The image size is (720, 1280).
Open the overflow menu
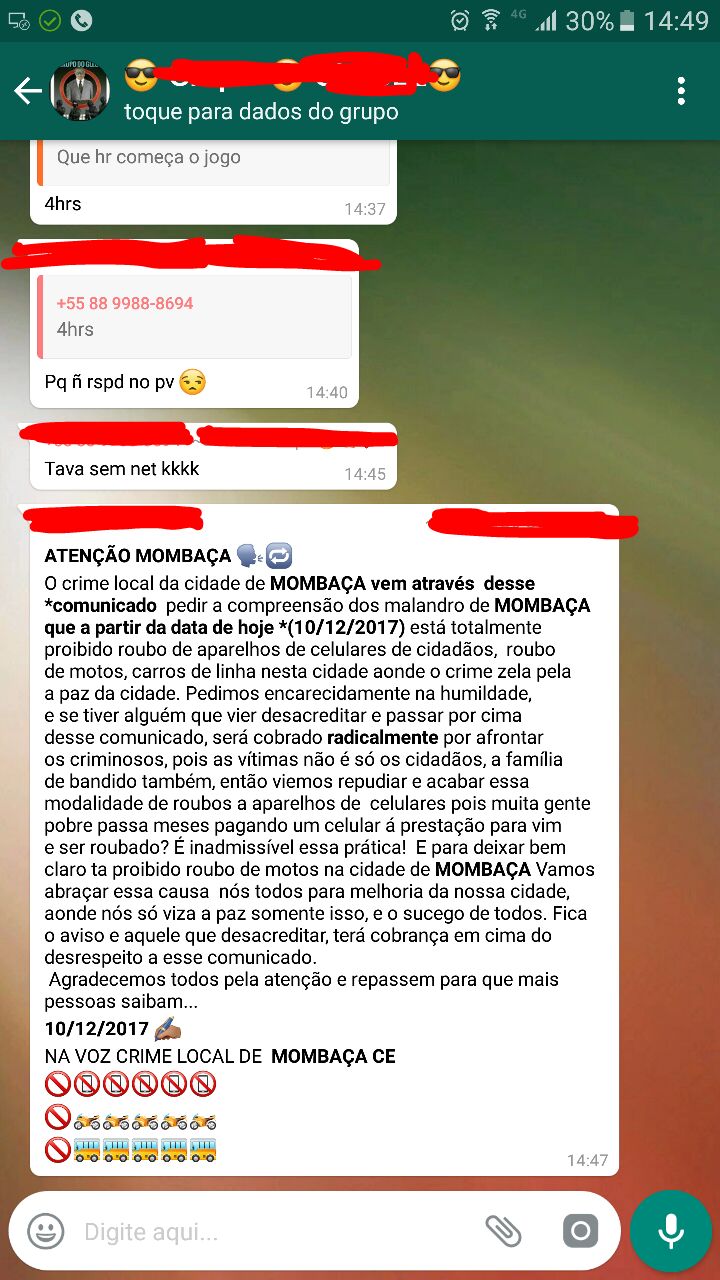click(x=681, y=92)
